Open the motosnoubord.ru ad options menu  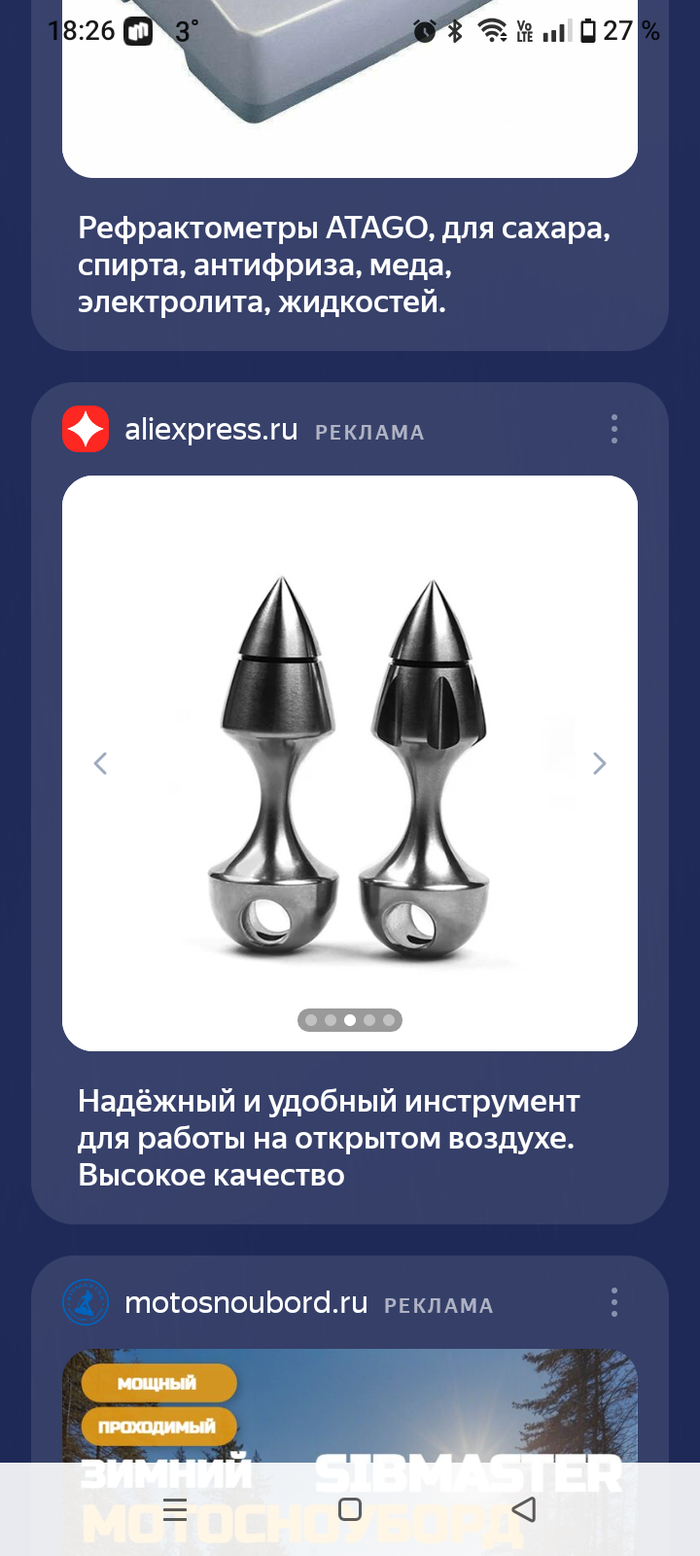(614, 1302)
